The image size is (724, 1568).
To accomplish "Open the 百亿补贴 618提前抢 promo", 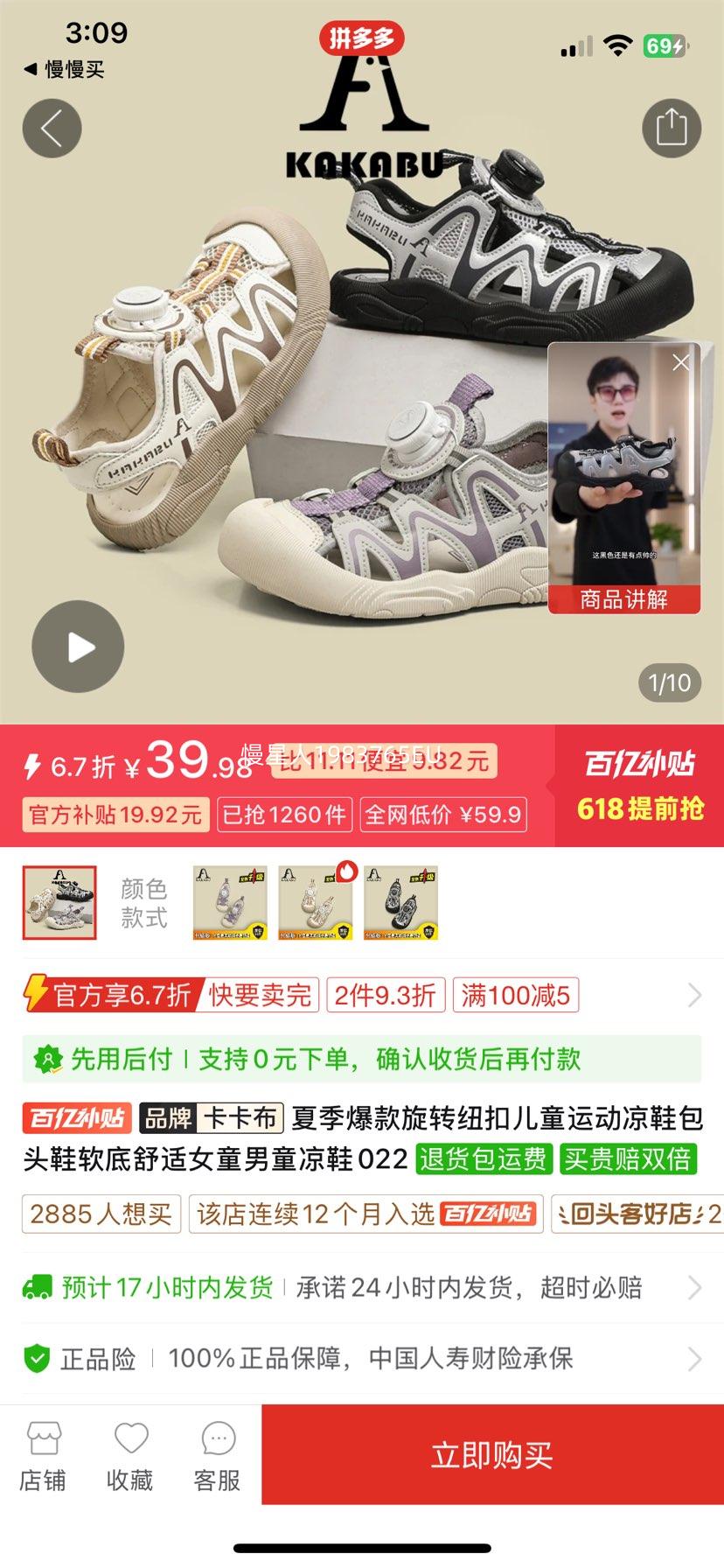I will click(x=640, y=786).
